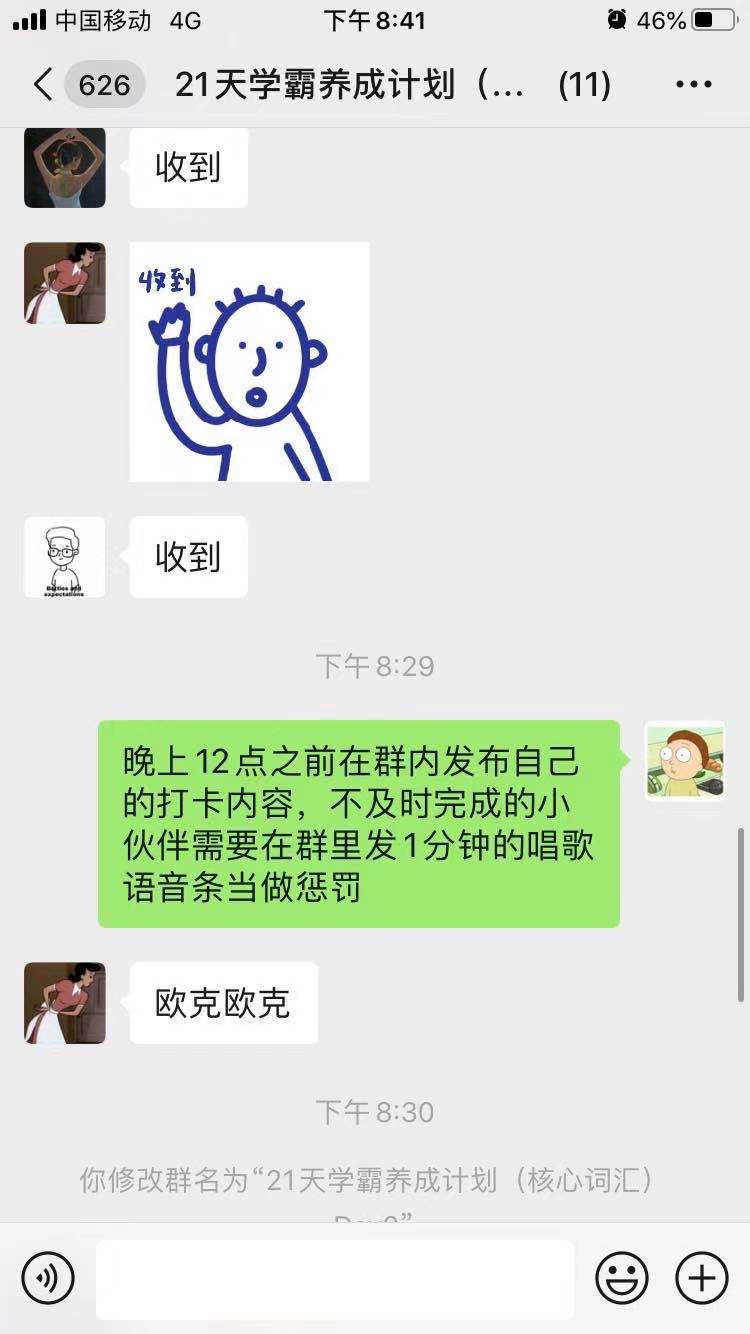The height and width of the screenshot is (1334, 750).
Task: Tap the message text field
Action: tap(335, 1278)
